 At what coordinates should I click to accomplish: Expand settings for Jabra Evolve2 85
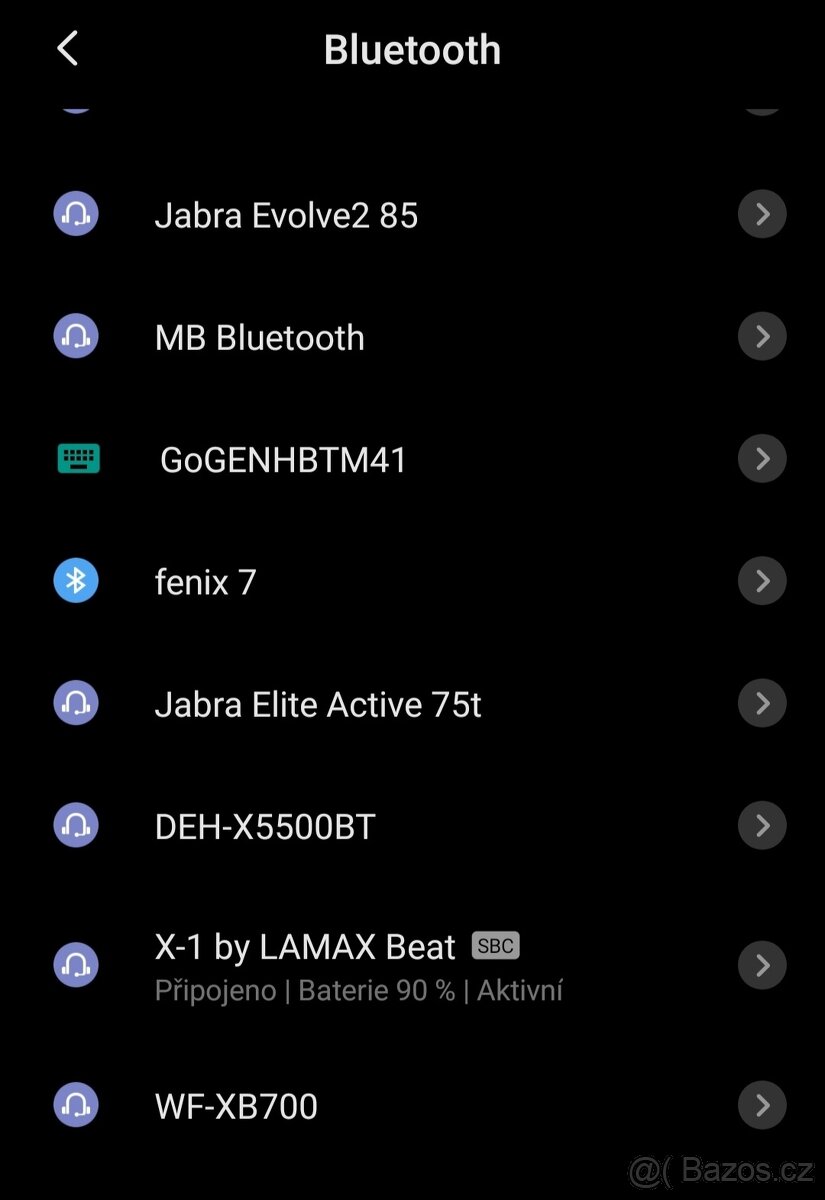pos(762,213)
